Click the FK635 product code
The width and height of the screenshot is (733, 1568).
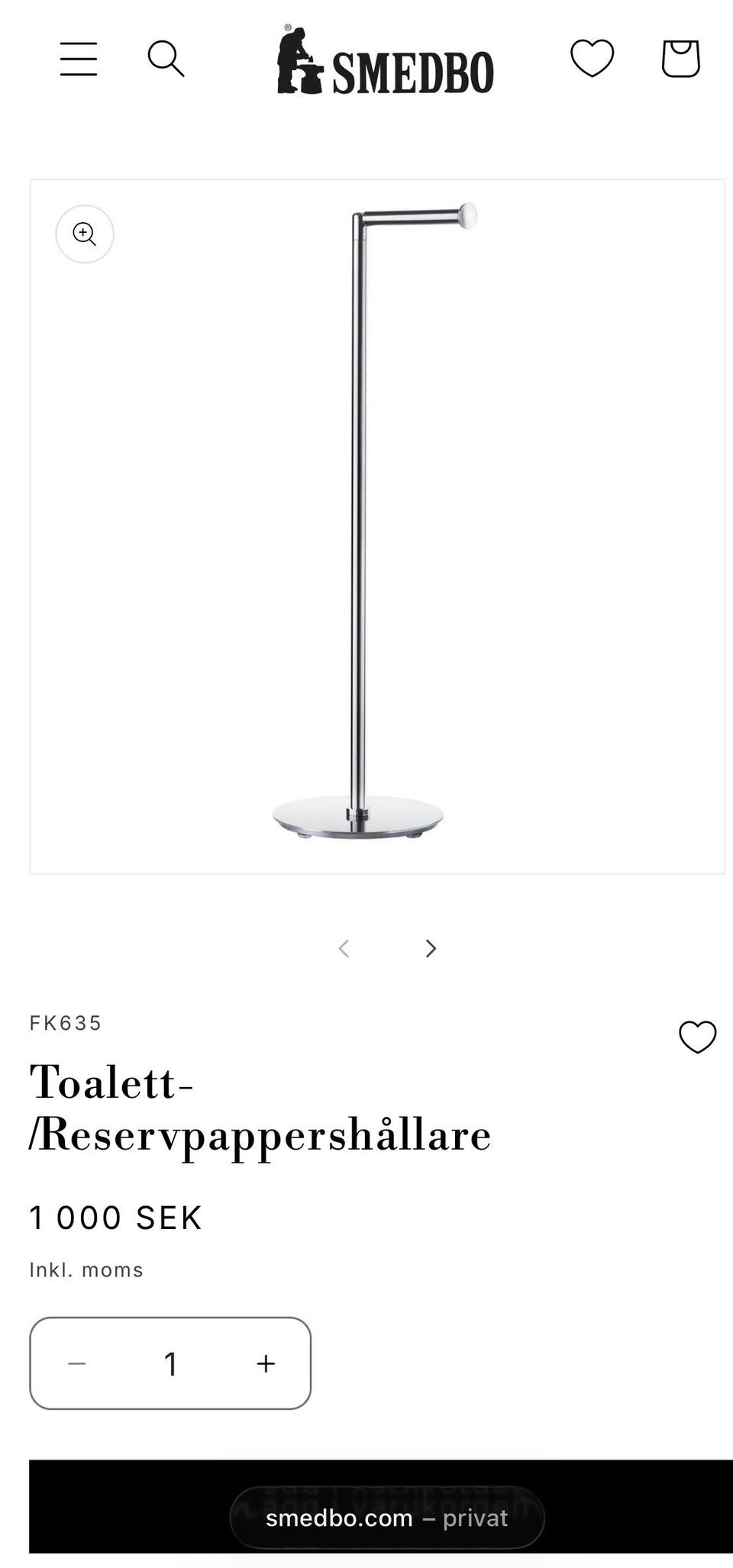(66, 1022)
